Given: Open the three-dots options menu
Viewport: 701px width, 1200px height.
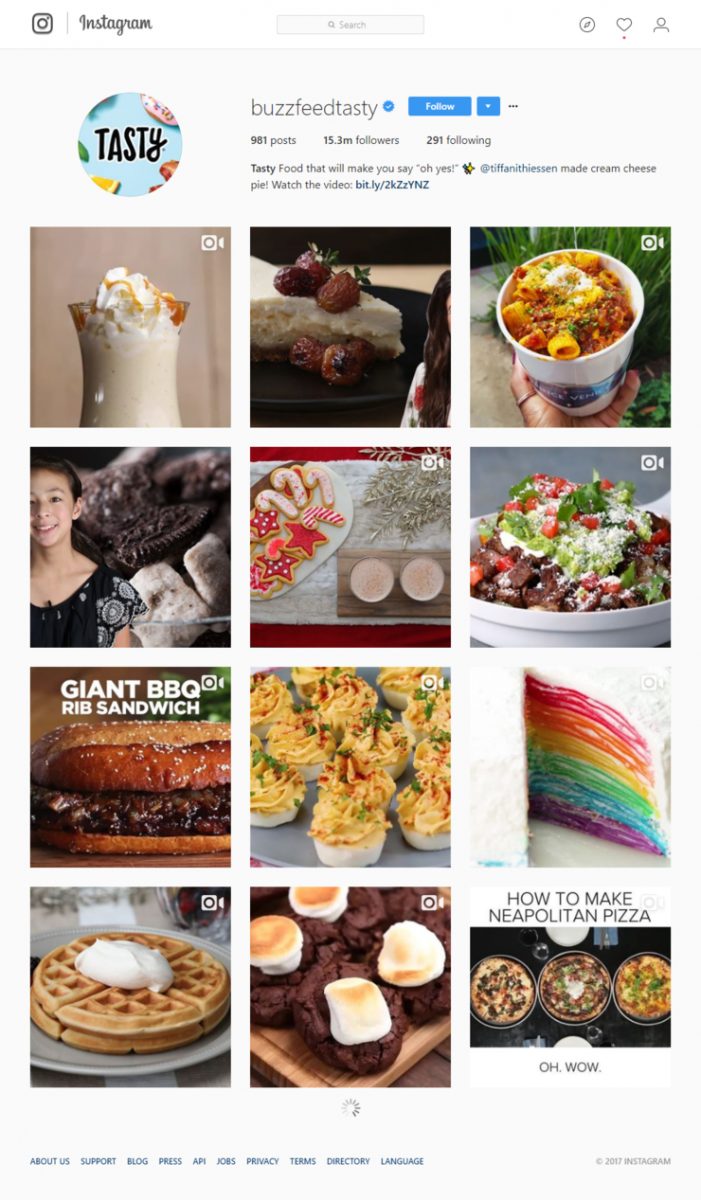Looking at the screenshot, I should 513,106.
